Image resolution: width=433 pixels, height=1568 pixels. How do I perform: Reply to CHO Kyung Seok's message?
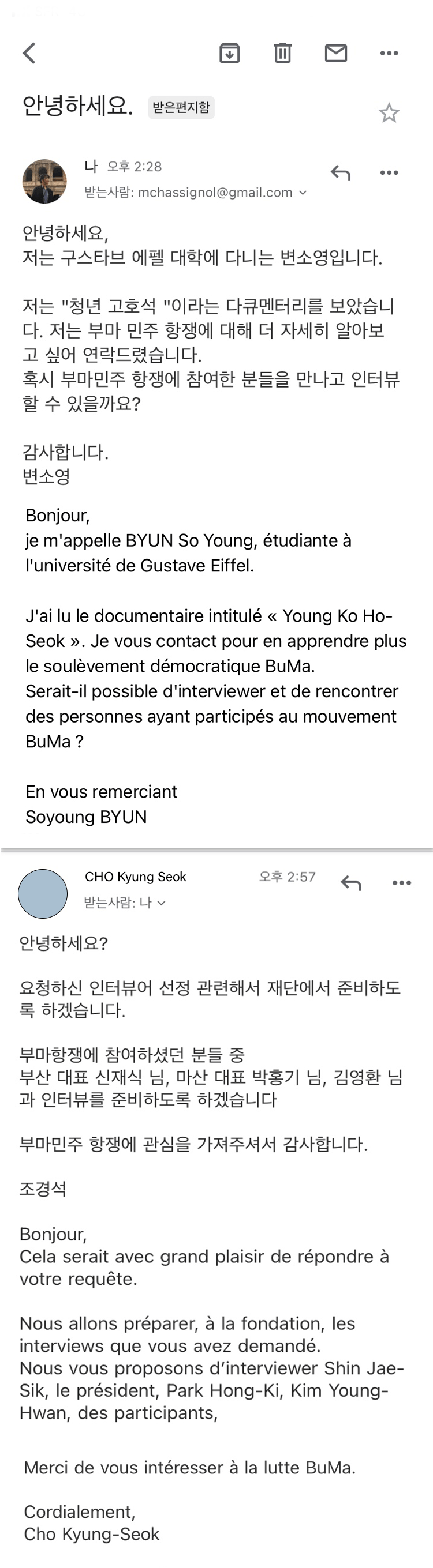coord(351,882)
